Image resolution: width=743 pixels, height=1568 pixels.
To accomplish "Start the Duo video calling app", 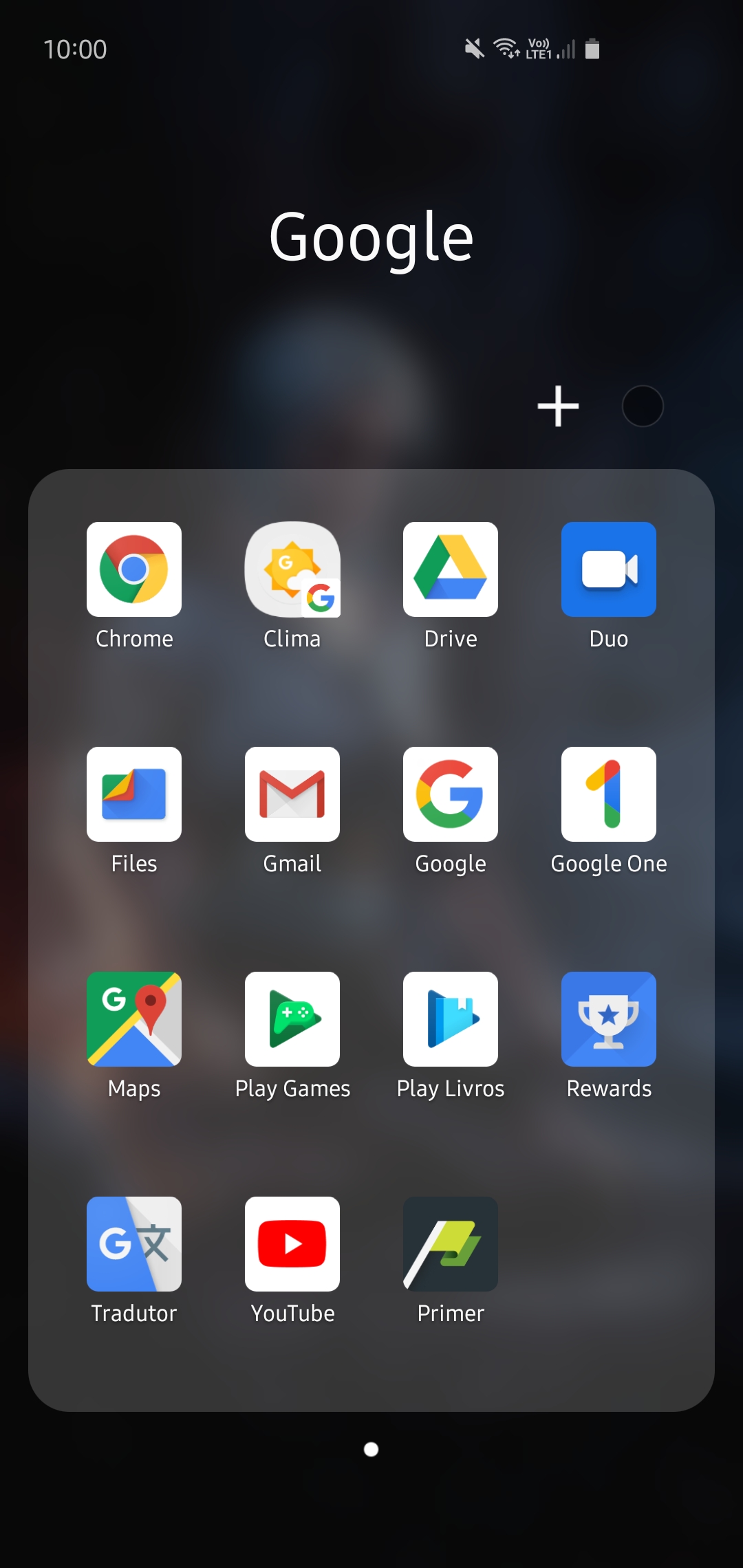I will 609,569.
